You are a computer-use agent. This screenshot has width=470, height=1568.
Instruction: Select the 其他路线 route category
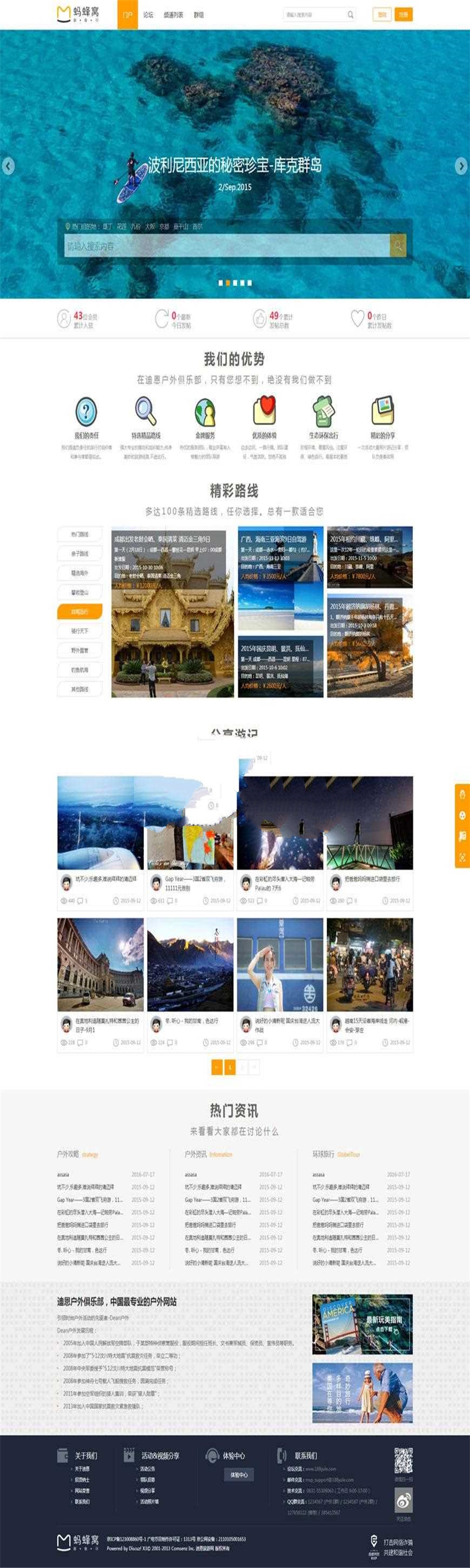(79, 689)
